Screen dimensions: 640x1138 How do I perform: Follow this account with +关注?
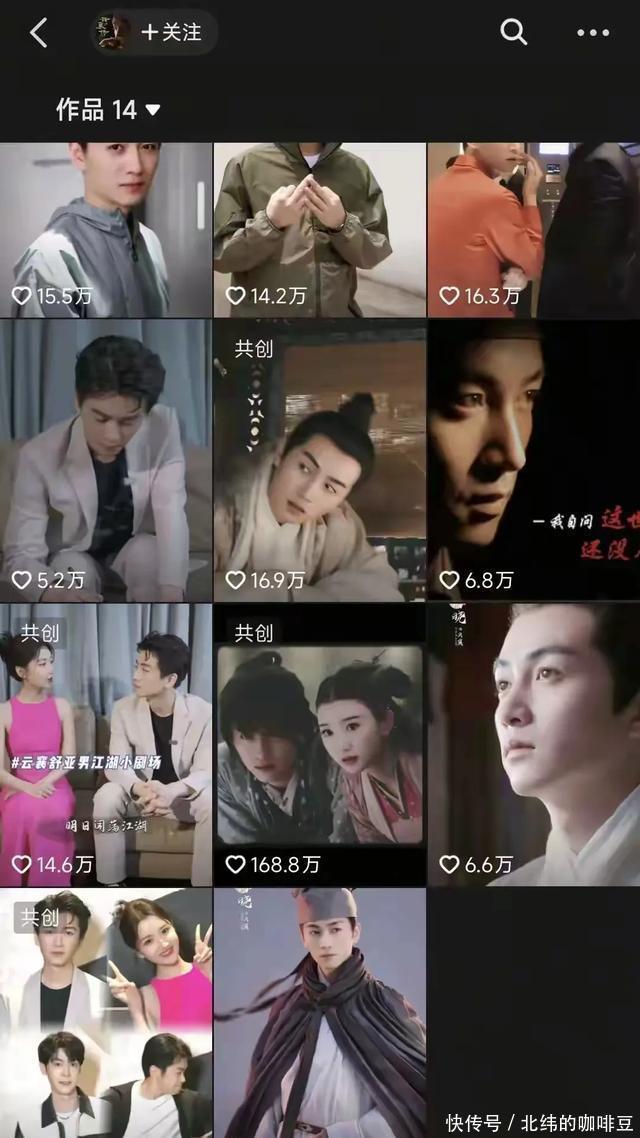tap(170, 33)
